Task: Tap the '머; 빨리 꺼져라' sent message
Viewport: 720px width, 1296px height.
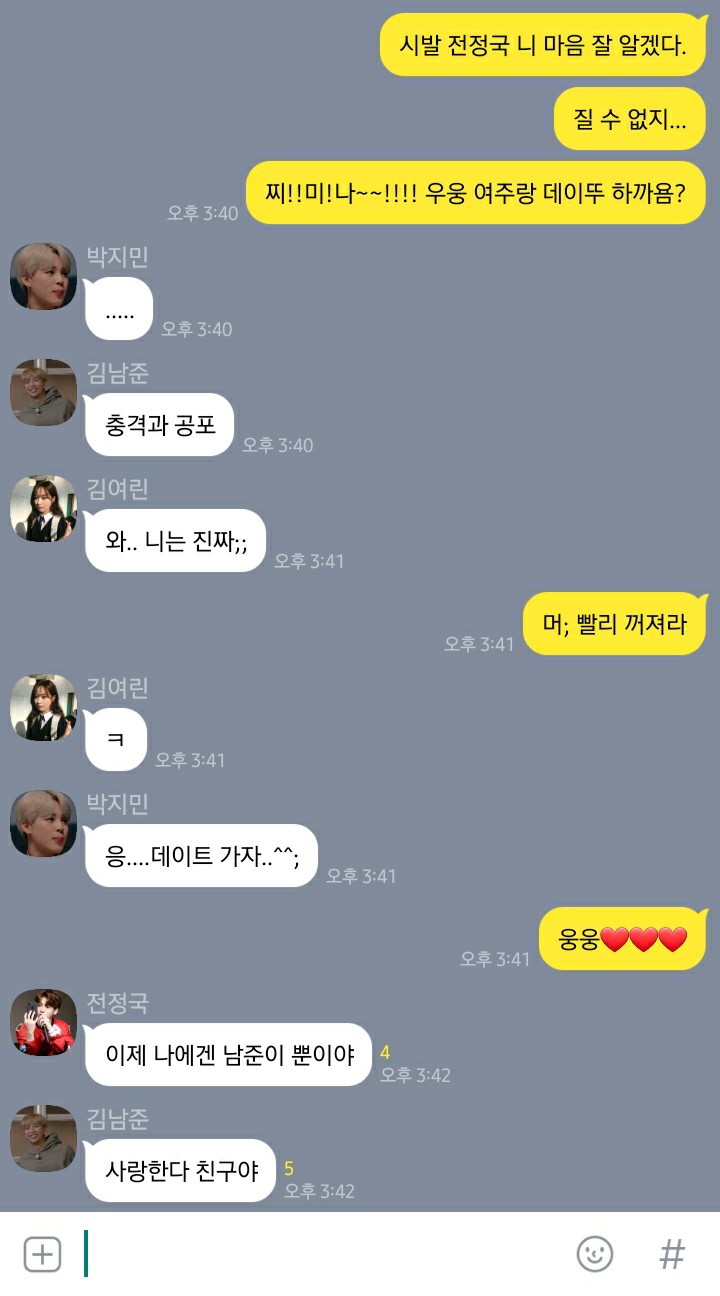Action: [613, 622]
